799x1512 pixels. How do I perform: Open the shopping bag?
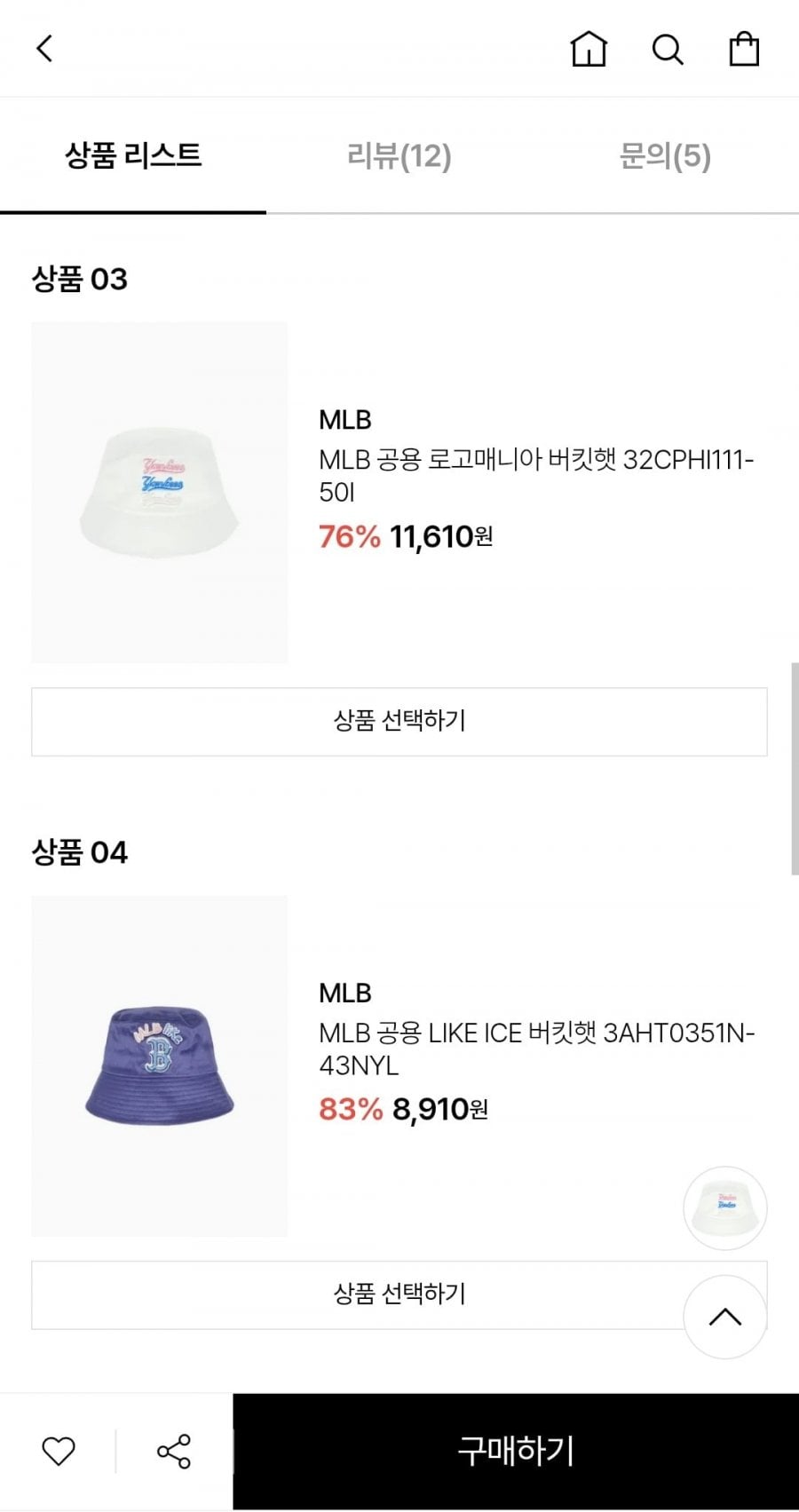coord(744,49)
